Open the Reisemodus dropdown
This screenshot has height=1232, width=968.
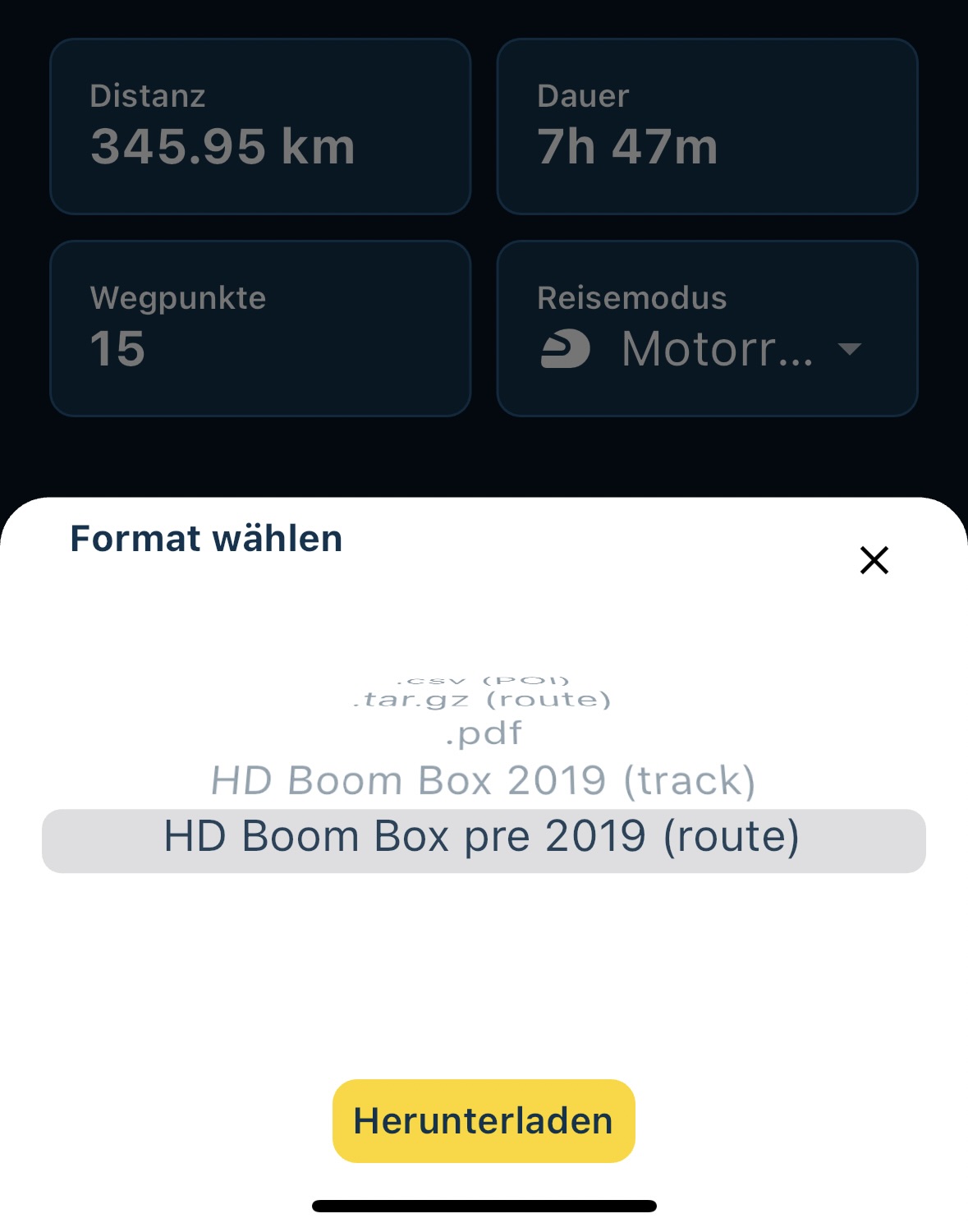click(x=706, y=349)
